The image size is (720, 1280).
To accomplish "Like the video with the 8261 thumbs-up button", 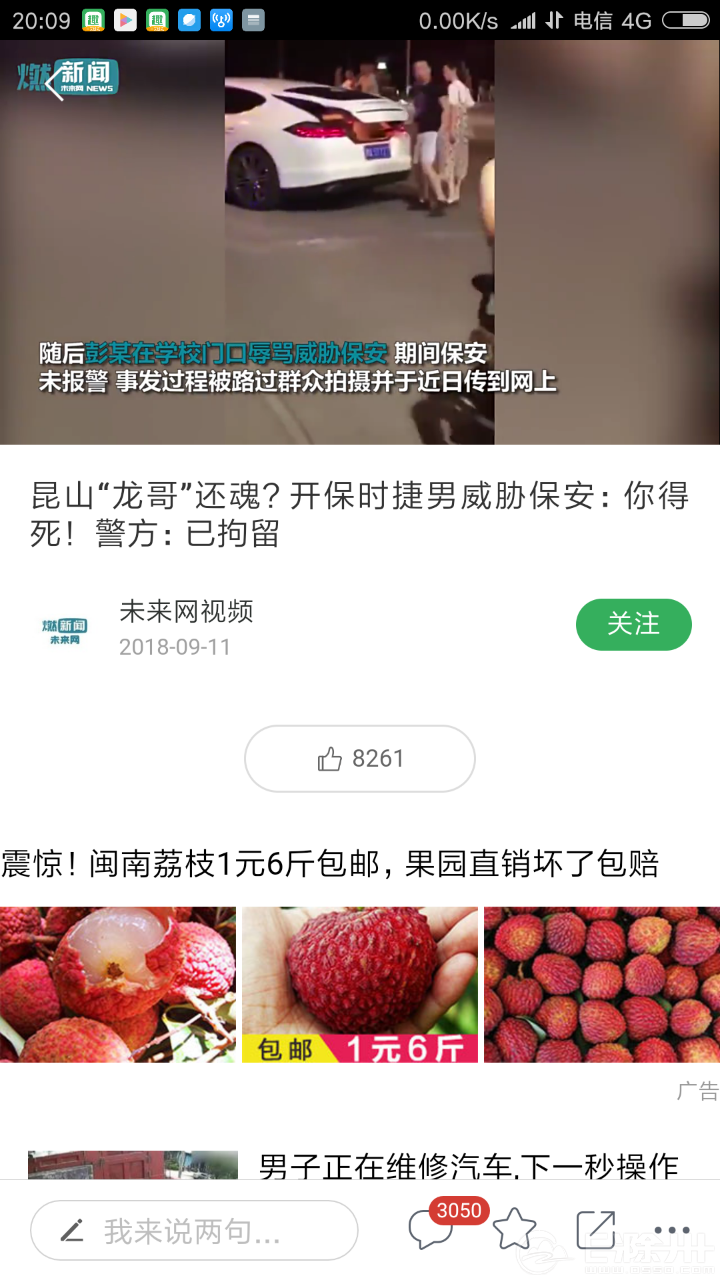I will click(x=360, y=759).
